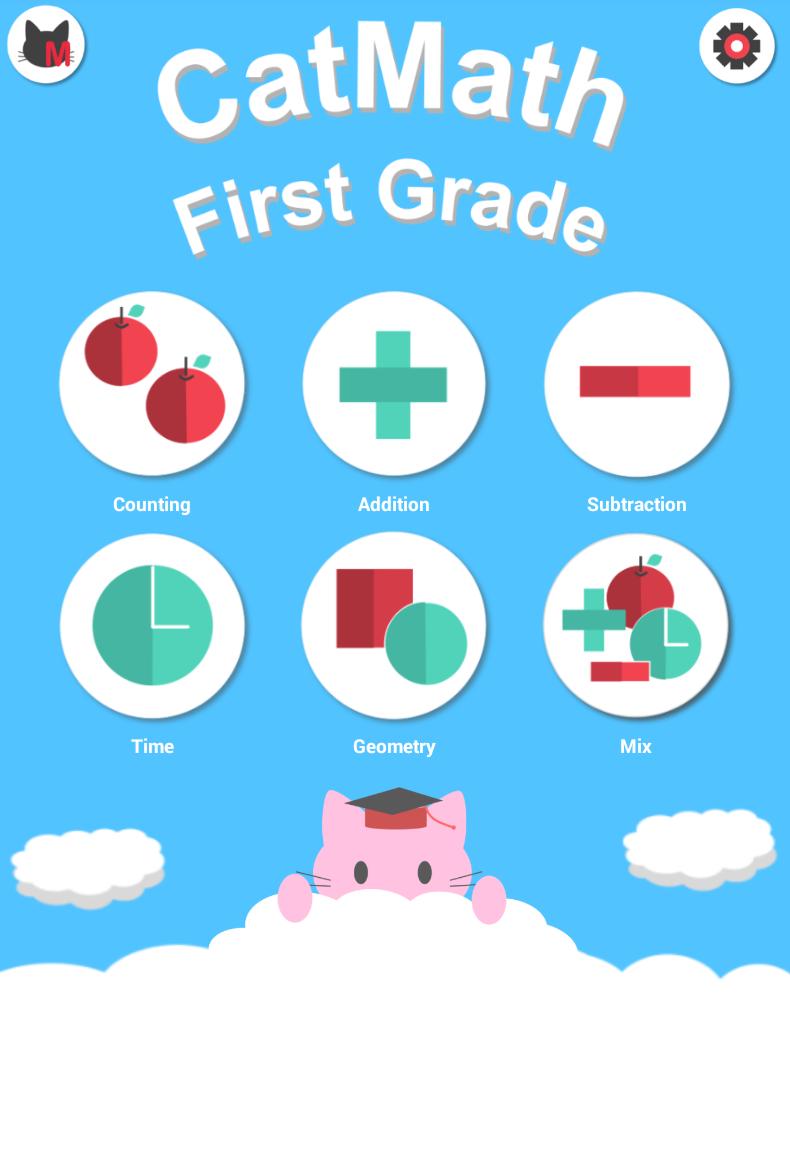Click the Addition label
Image resolution: width=790 pixels, height=1157 pixels.
pos(393,505)
